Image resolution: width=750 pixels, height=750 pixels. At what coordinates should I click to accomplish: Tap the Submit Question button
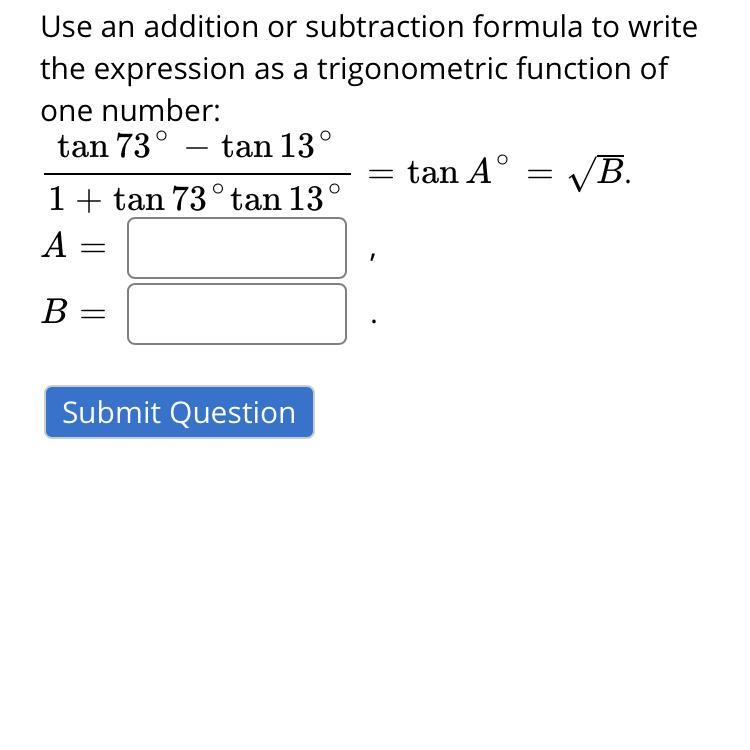pos(179,412)
